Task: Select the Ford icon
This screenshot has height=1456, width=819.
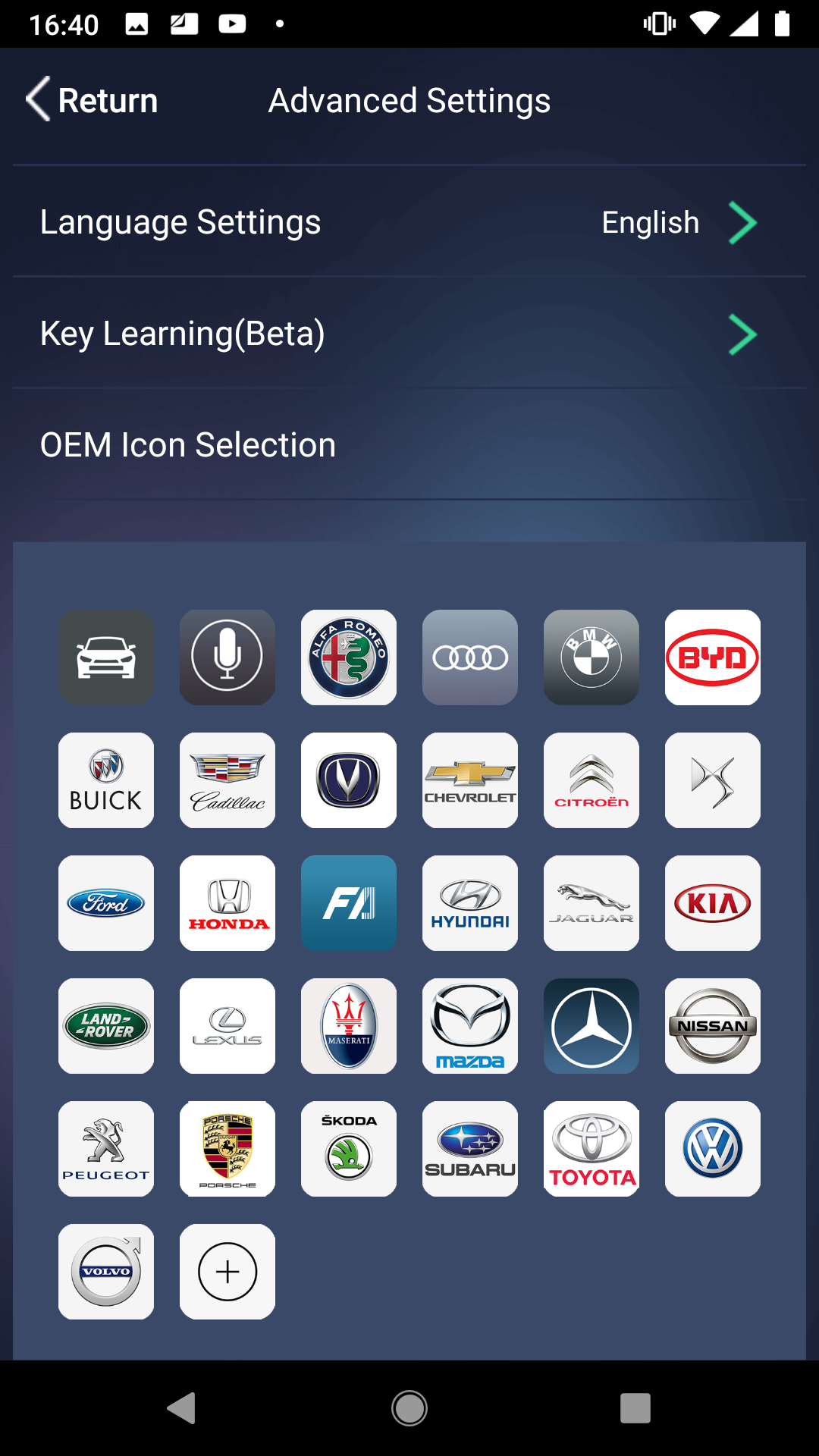Action: pos(106,903)
